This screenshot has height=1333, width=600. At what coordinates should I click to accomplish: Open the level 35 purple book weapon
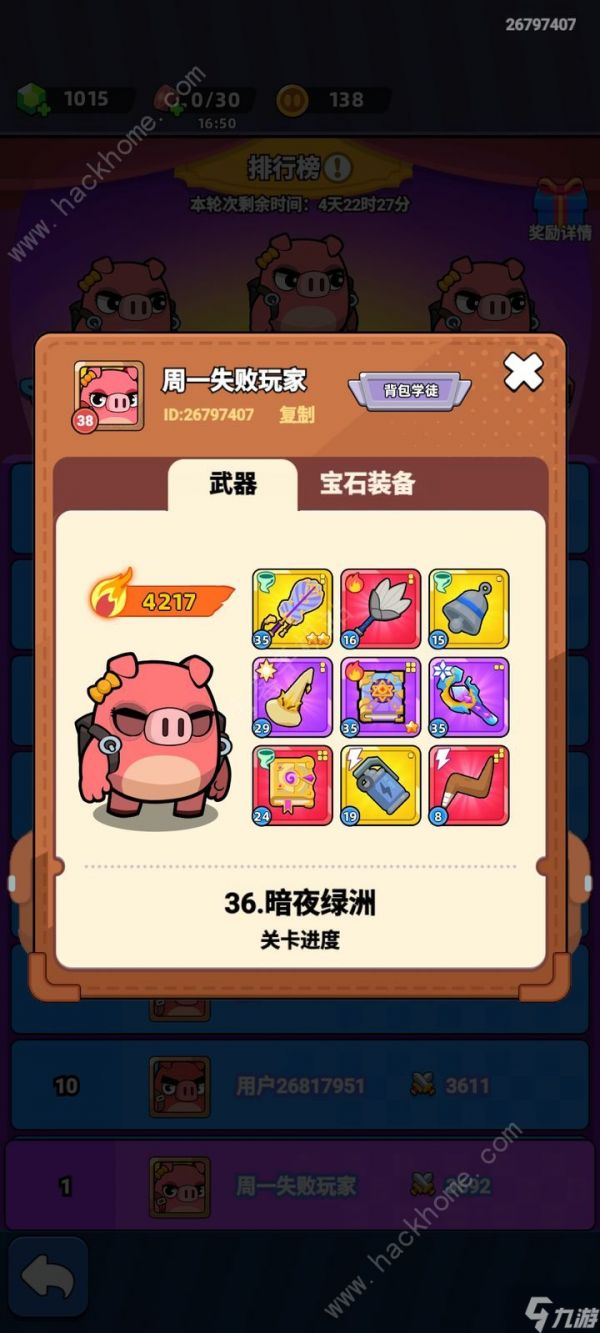pos(381,696)
